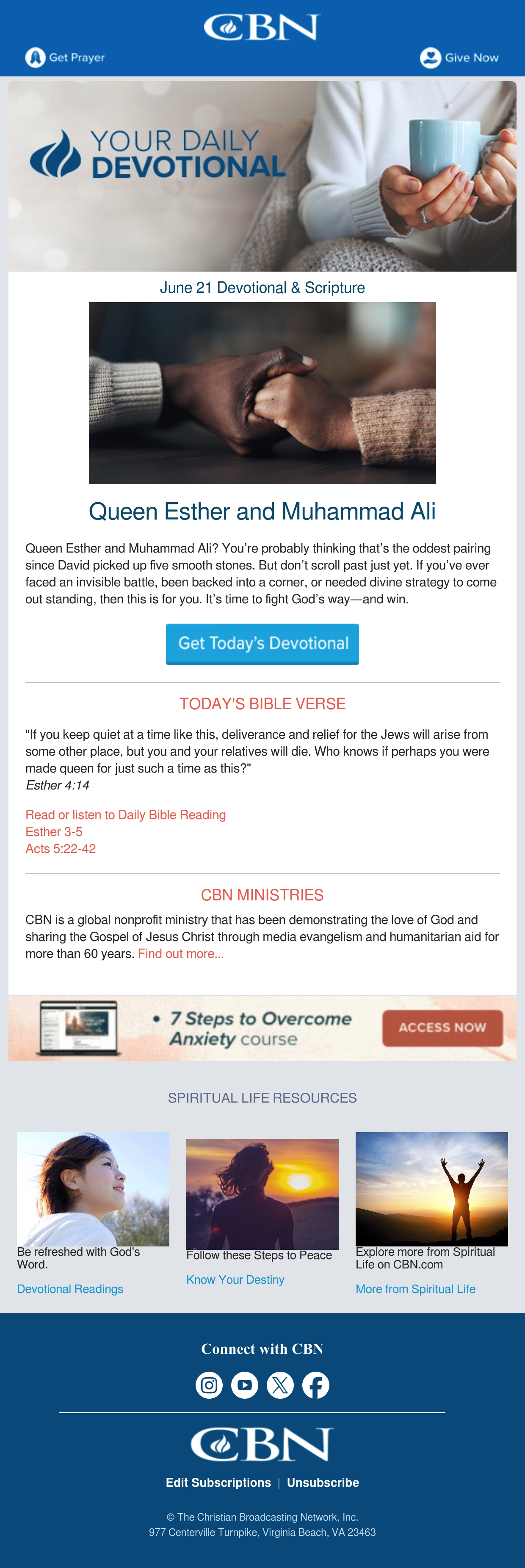Open the Esther 3-5 reading link
The image size is (525, 1568).
(x=54, y=831)
